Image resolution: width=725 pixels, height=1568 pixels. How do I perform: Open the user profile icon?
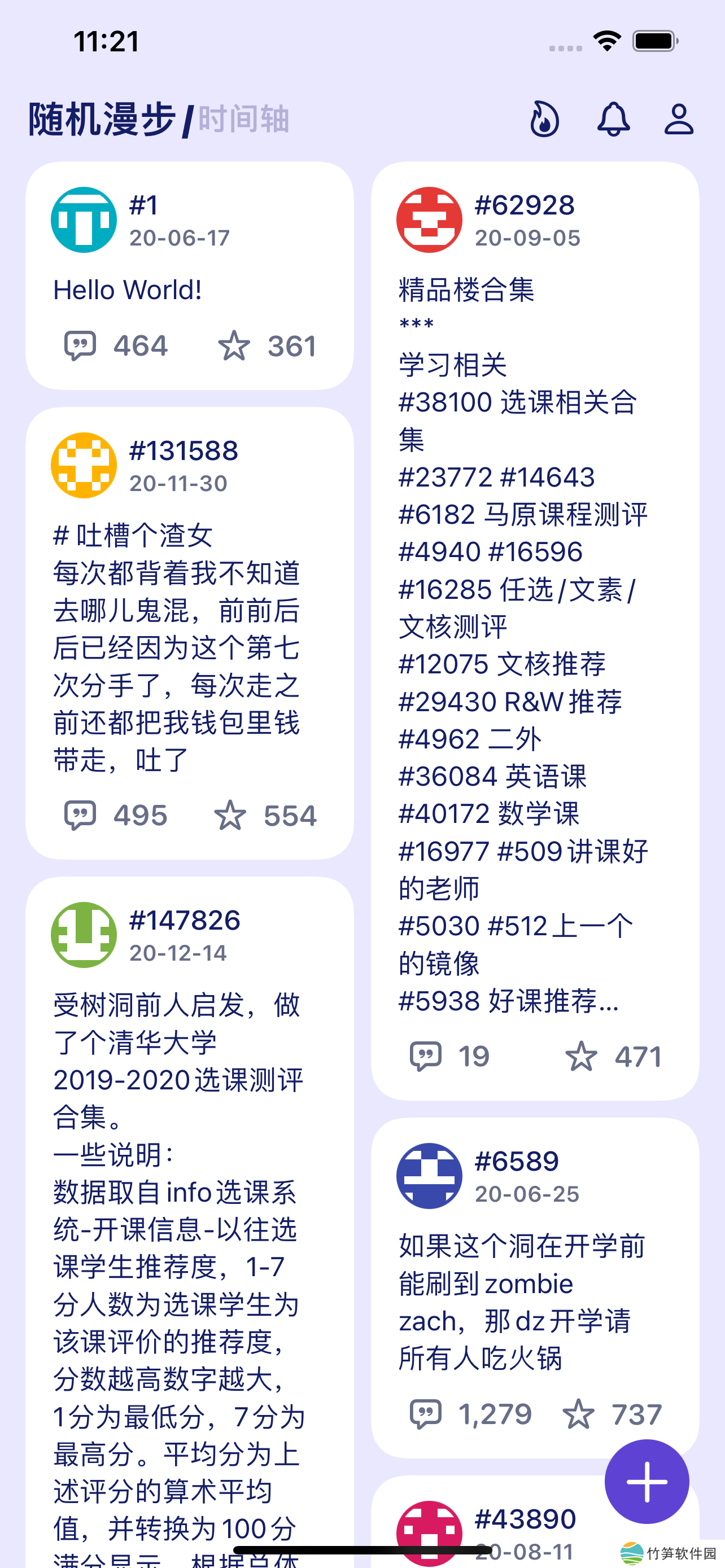coord(678,119)
